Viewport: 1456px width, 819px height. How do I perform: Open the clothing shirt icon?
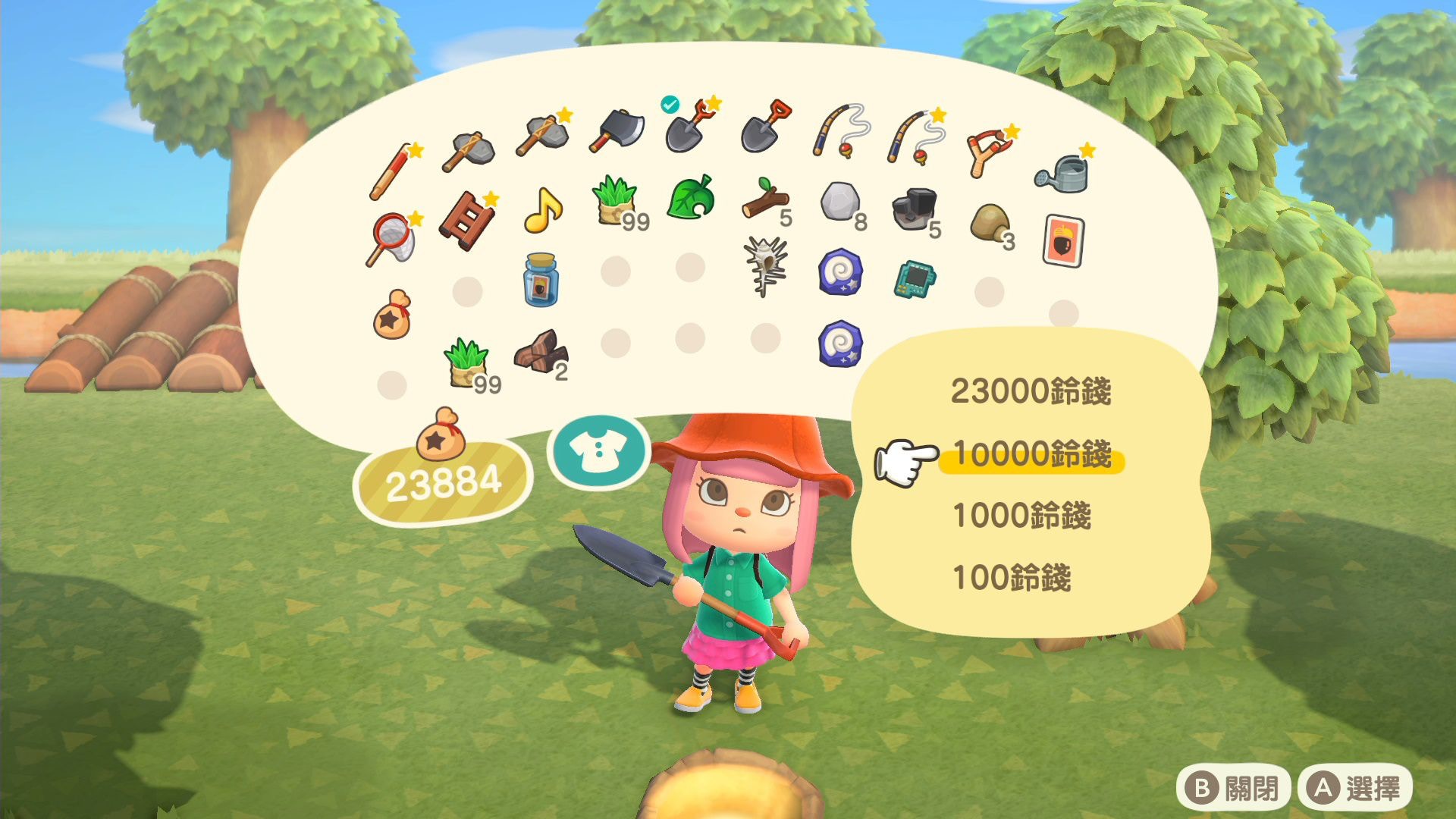click(598, 452)
